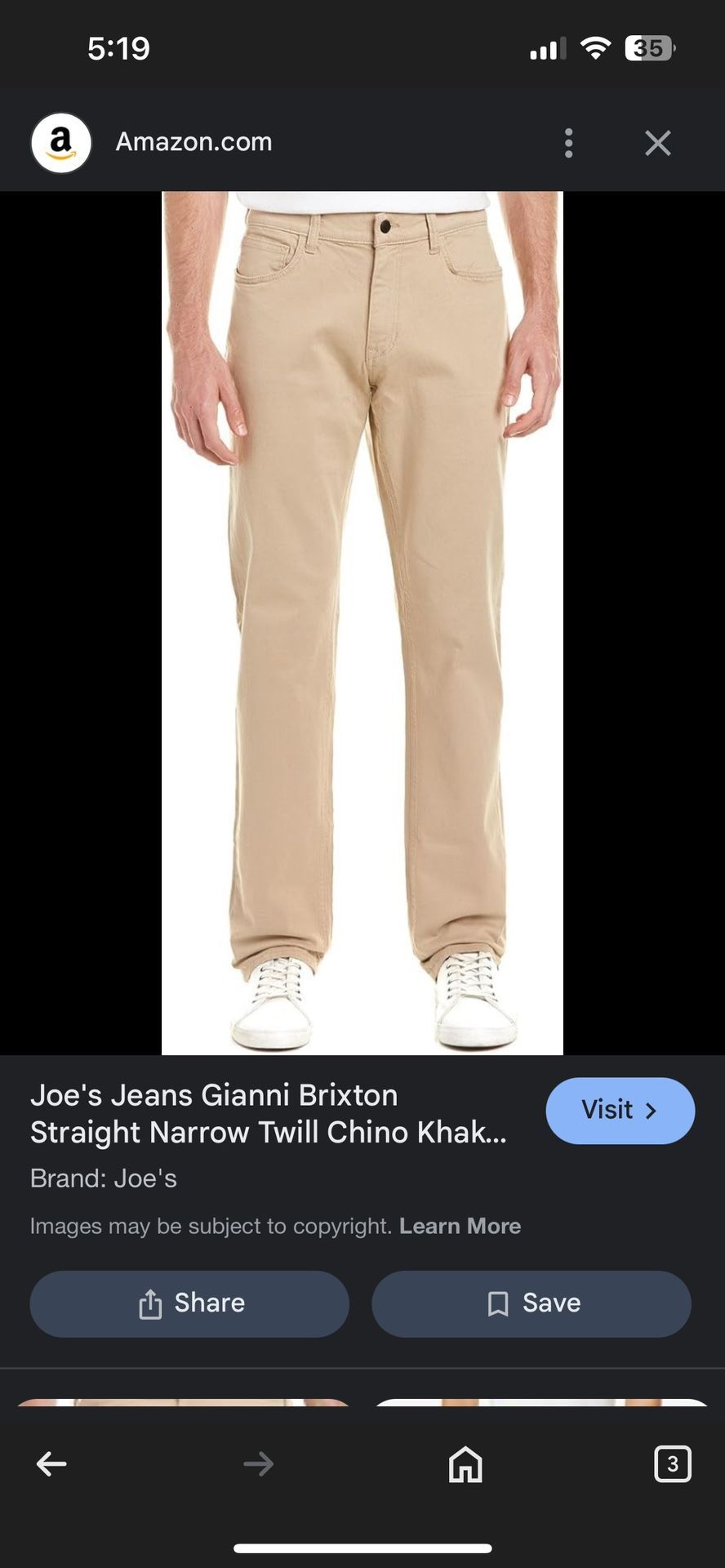Viewport: 725px width, 1568px height.
Task: Open the three-dot overflow menu
Action: tap(569, 143)
